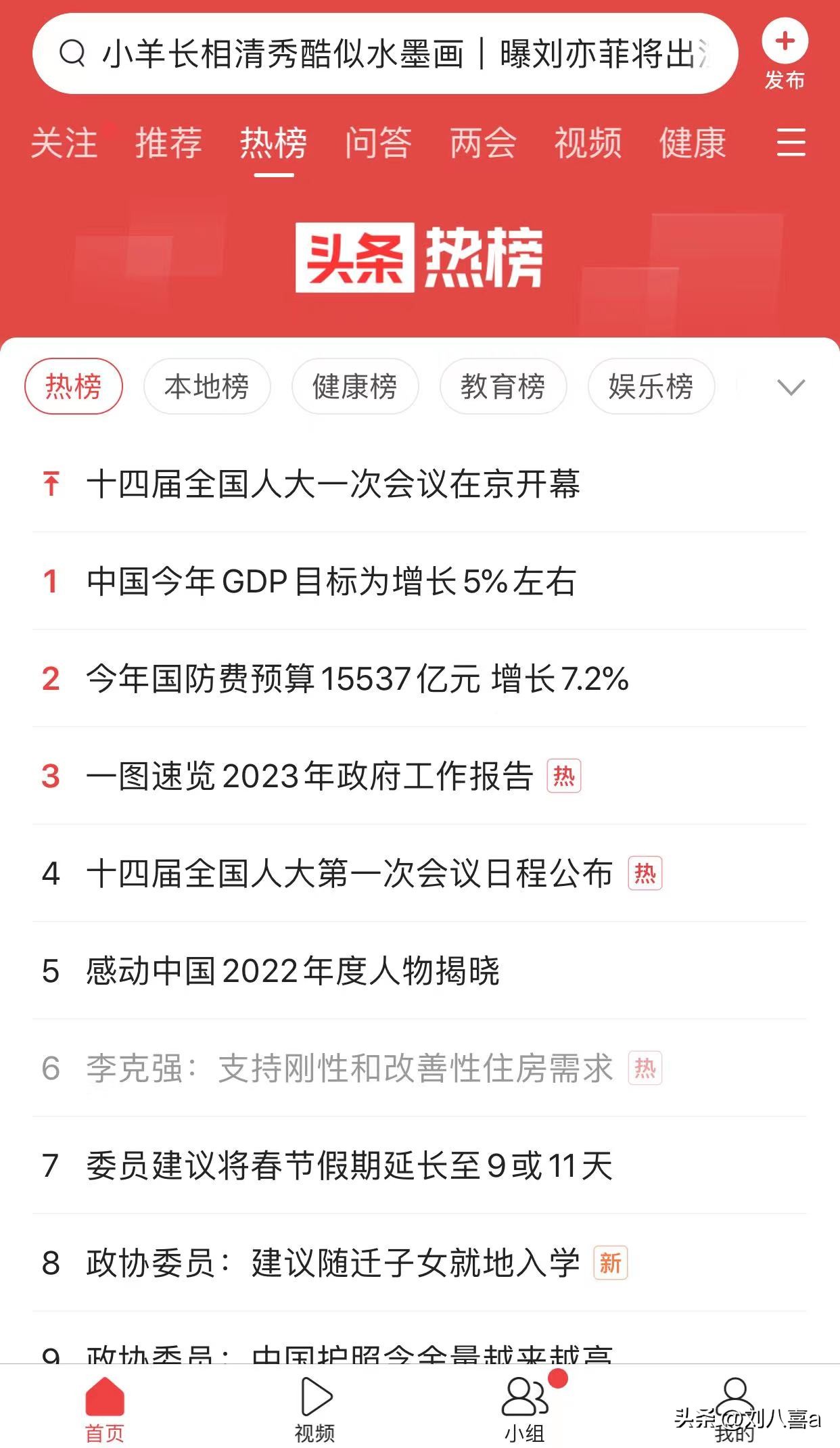Switch to the 推荐 tab

167,144
